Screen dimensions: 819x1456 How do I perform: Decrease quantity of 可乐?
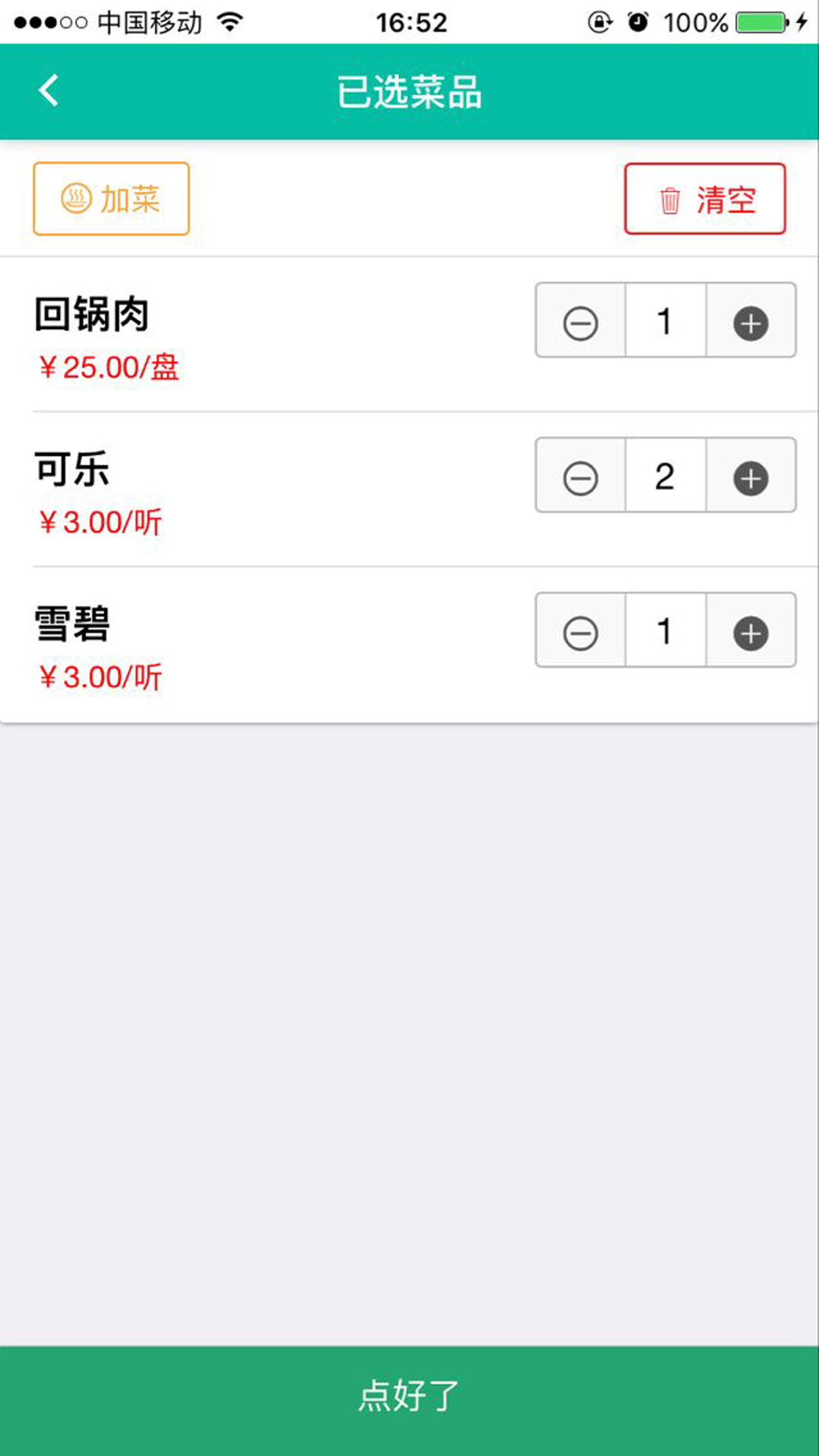click(x=580, y=477)
